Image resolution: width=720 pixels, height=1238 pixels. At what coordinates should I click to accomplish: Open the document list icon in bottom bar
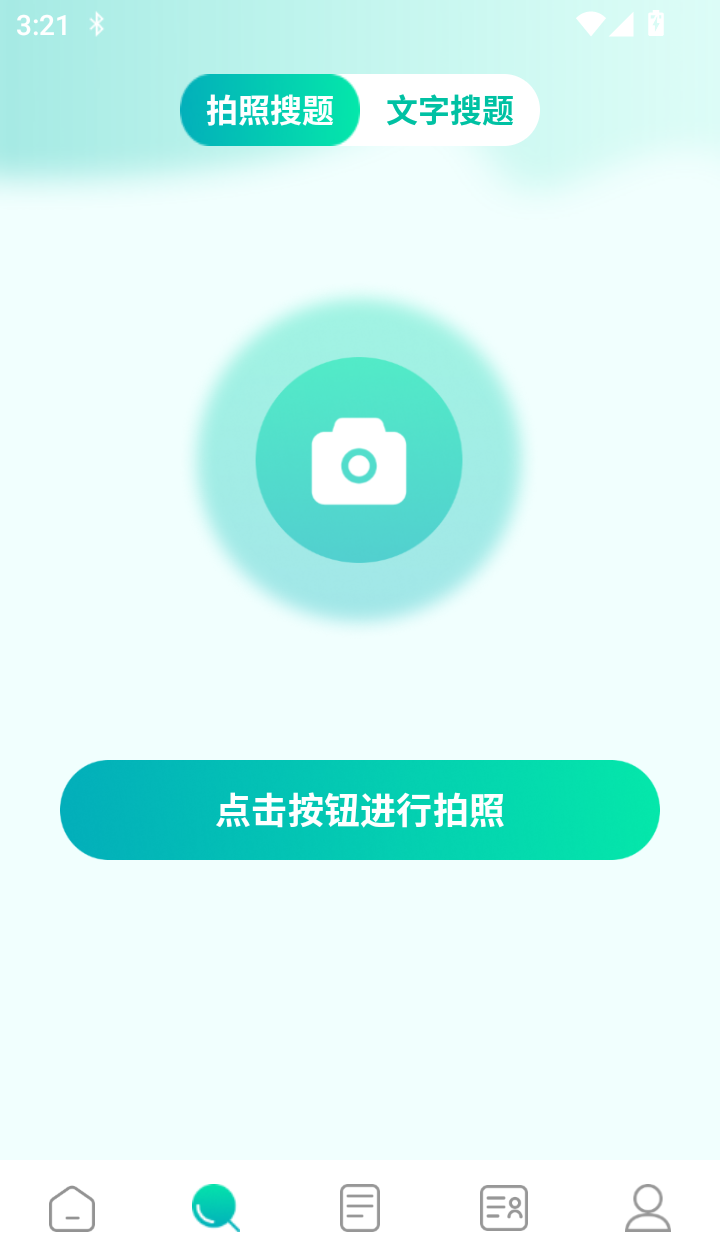tap(360, 1207)
